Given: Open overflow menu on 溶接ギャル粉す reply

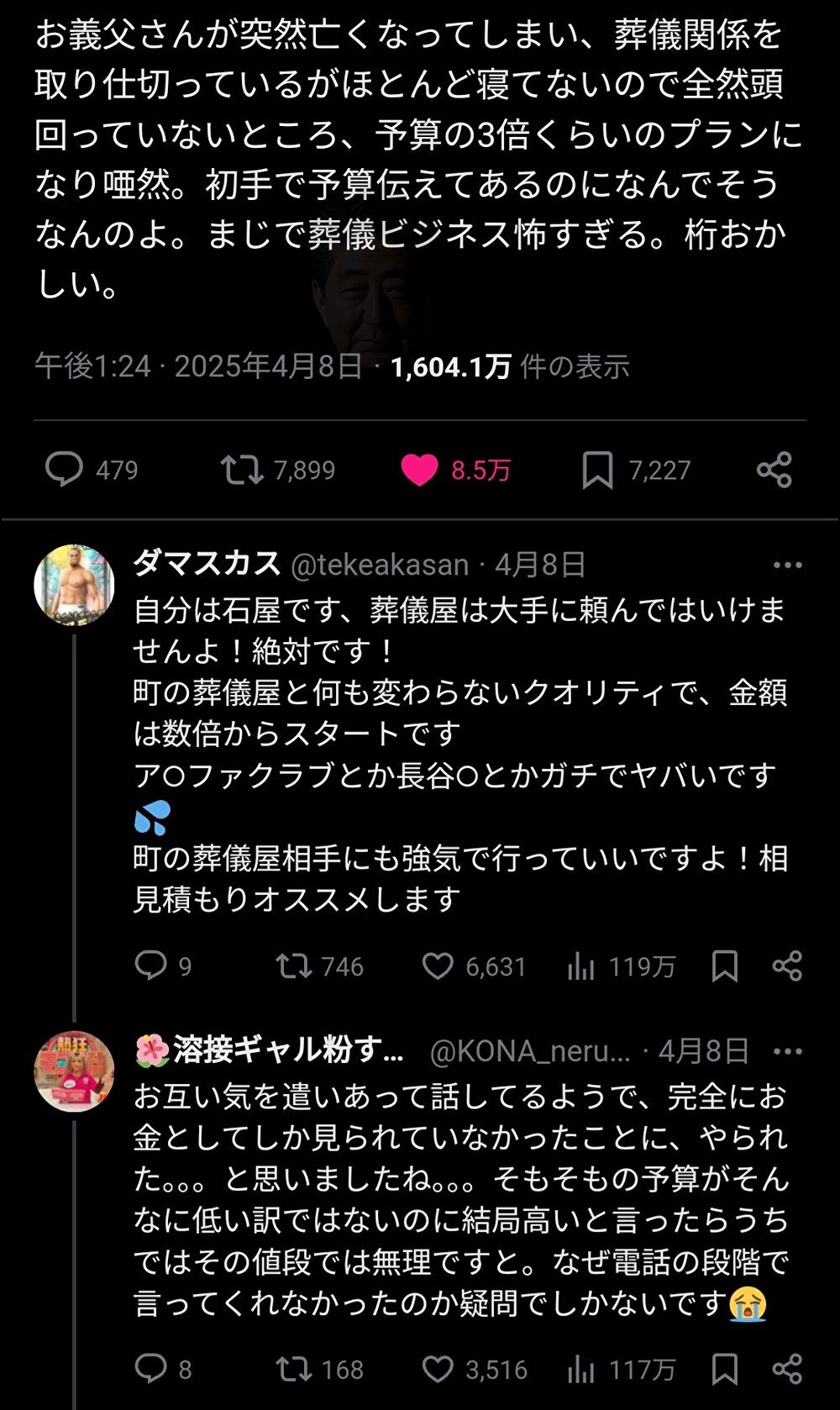Looking at the screenshot, I should 787,1051.
